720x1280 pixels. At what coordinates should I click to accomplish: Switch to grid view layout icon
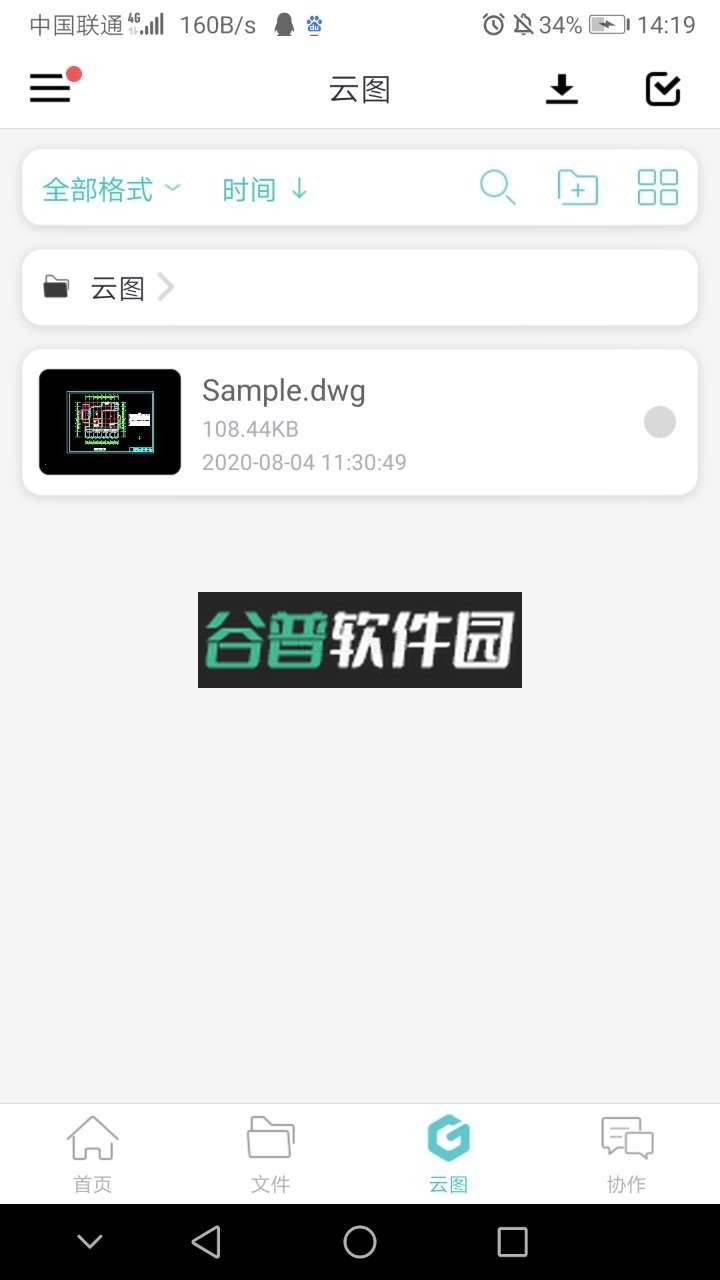click(x=657, y=188)
